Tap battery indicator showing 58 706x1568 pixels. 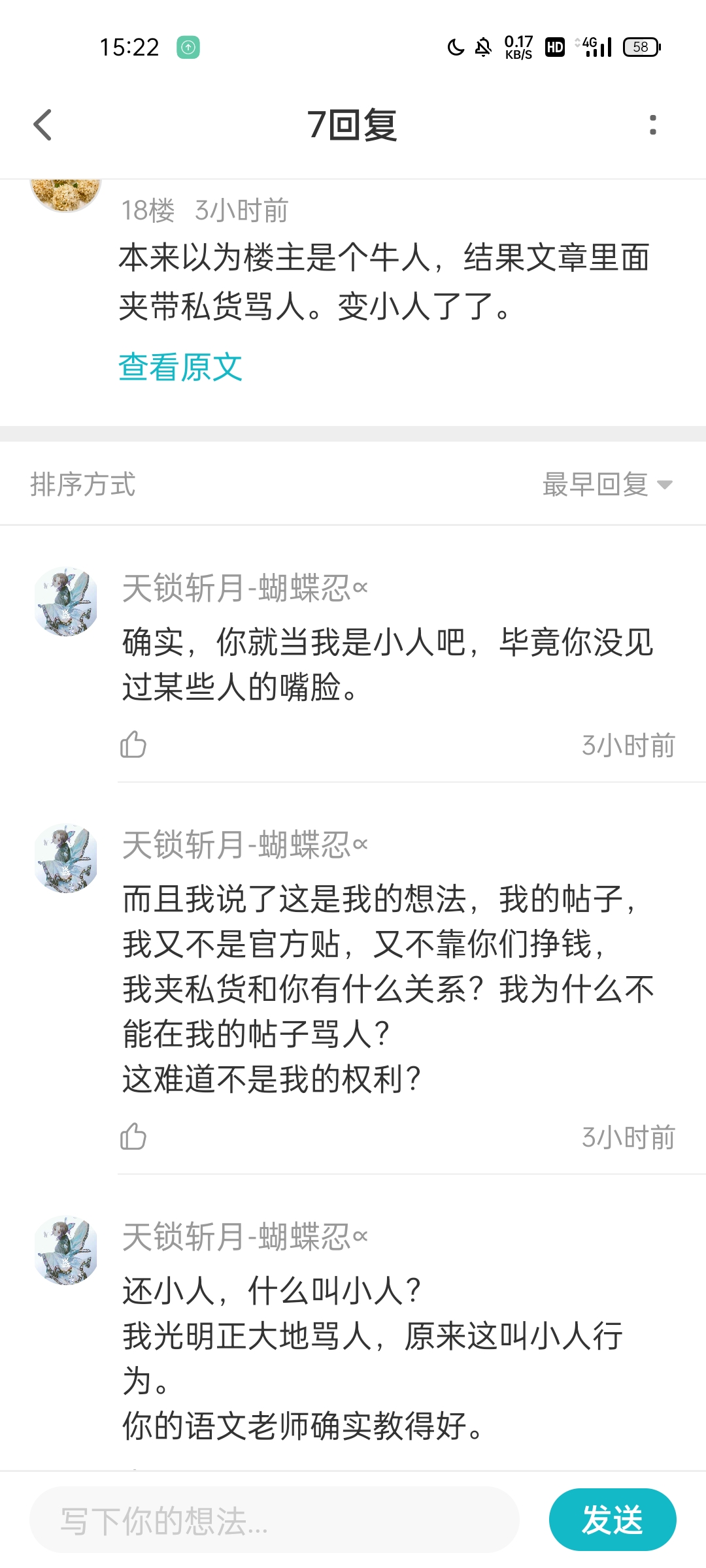(639, 48)
